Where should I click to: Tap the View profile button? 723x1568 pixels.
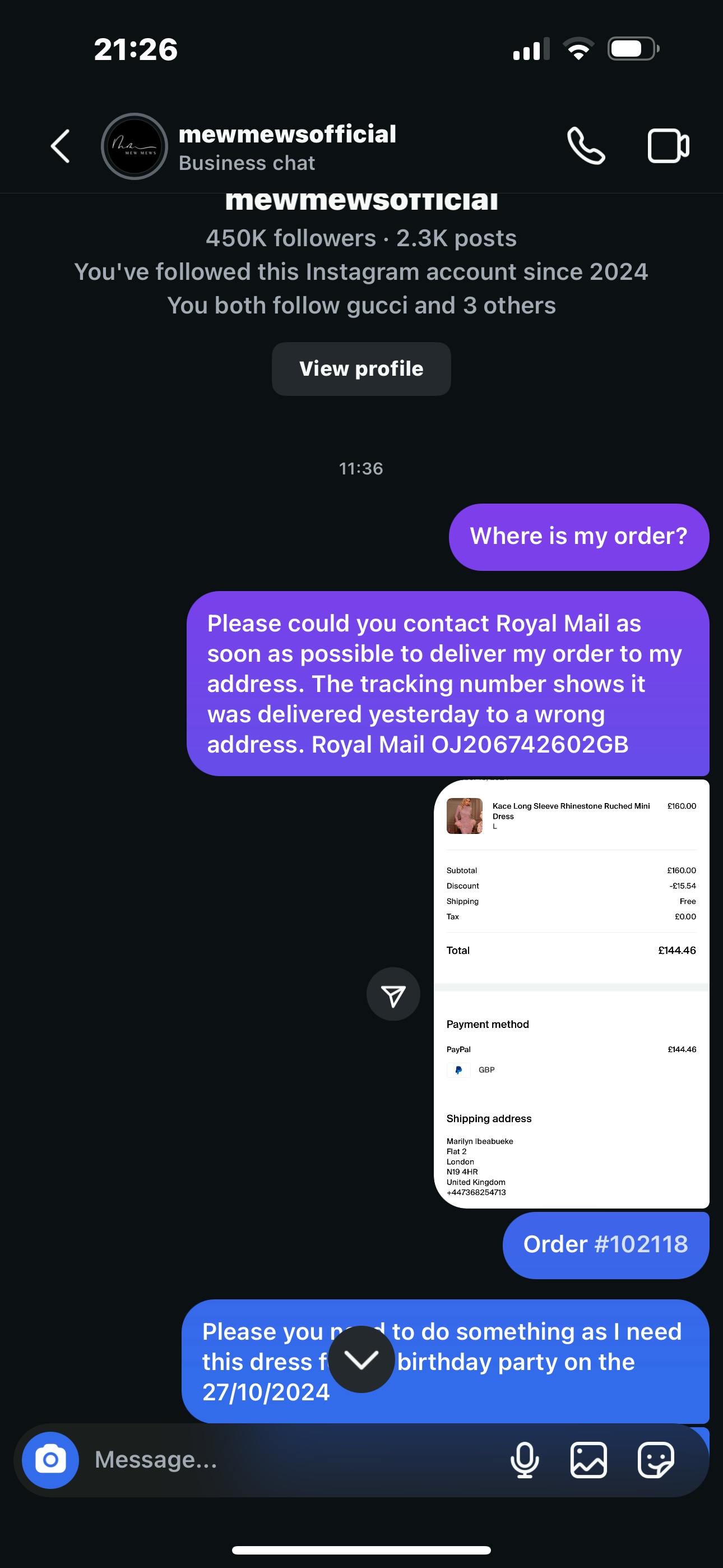point(361,369)
